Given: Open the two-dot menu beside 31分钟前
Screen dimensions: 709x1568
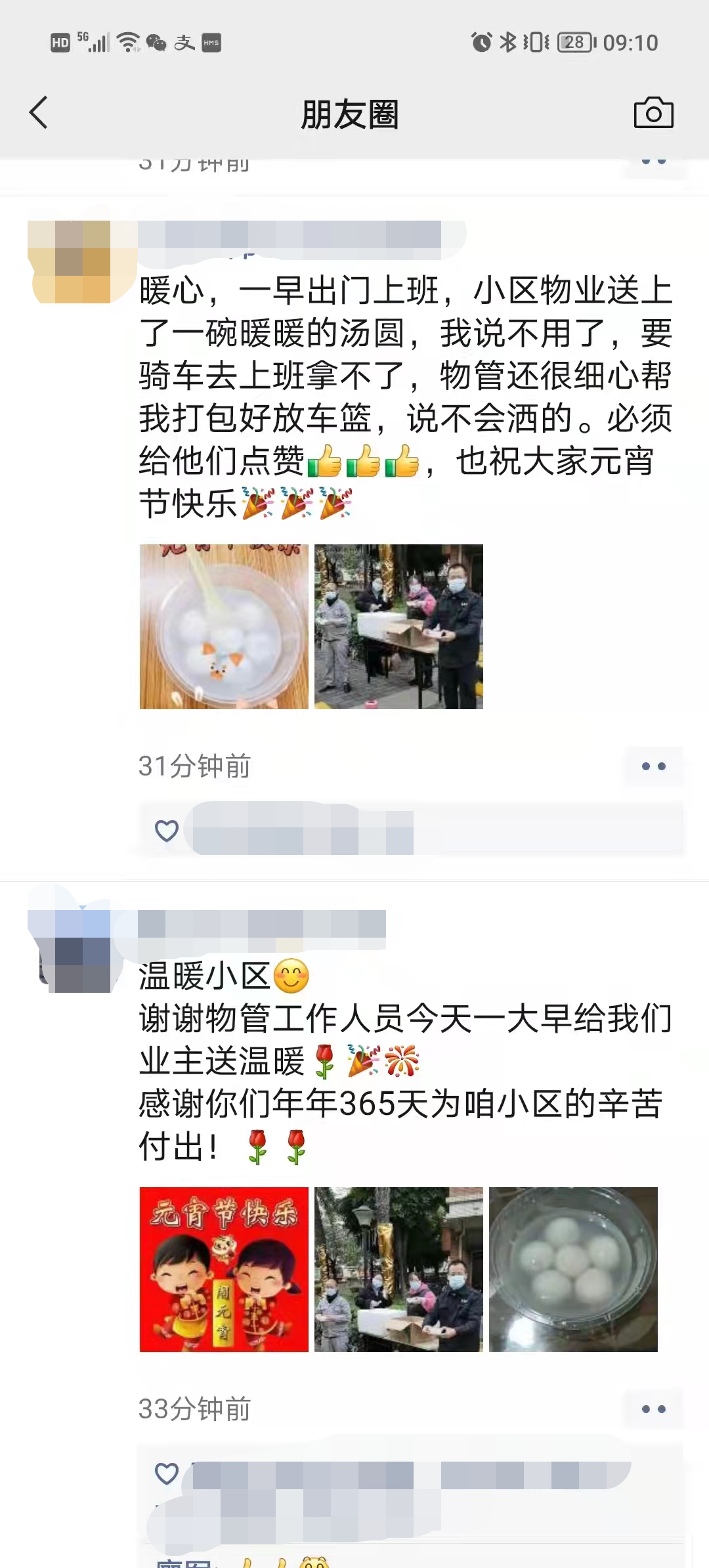Looking at the screenshot, I should click(653, 766).
